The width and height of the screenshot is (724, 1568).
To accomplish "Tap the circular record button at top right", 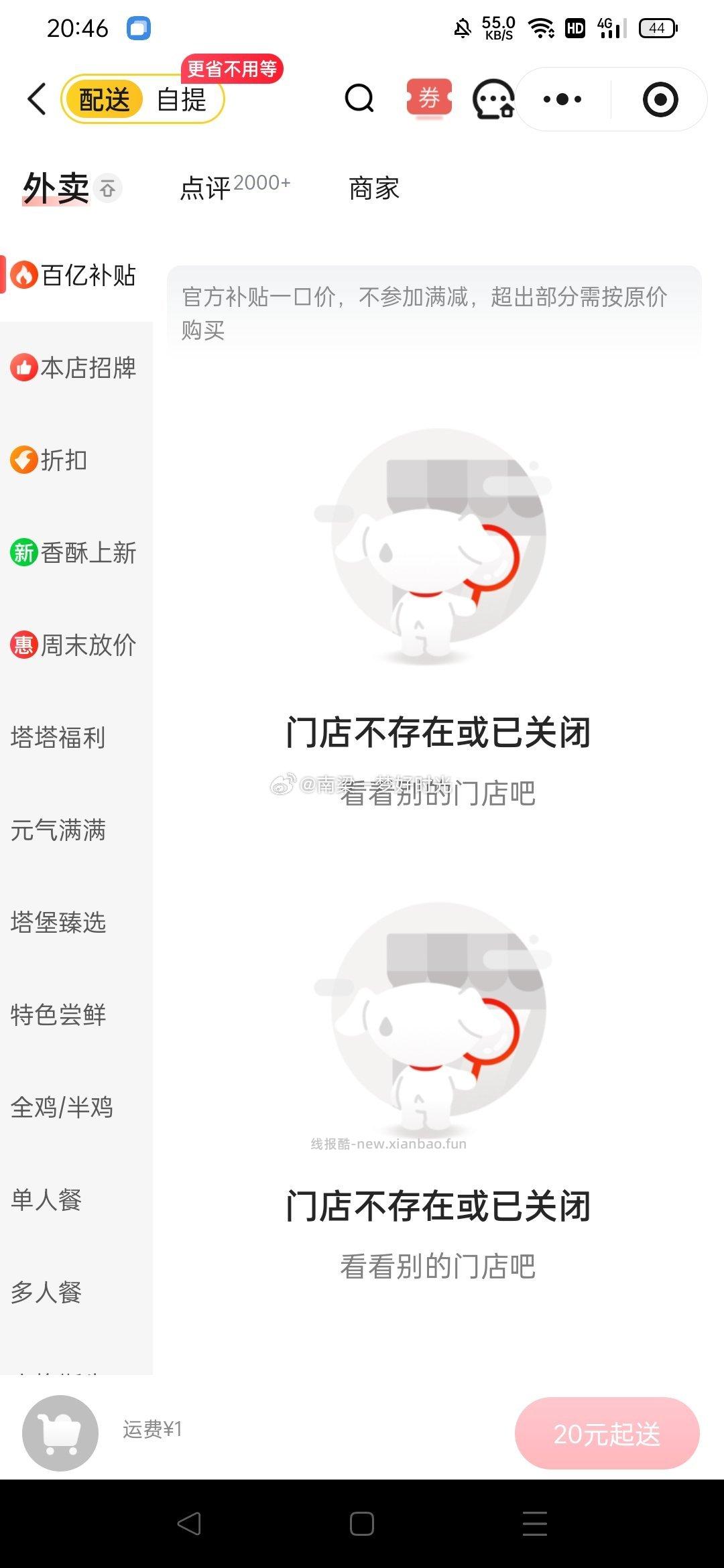I will tap(660, 99).
